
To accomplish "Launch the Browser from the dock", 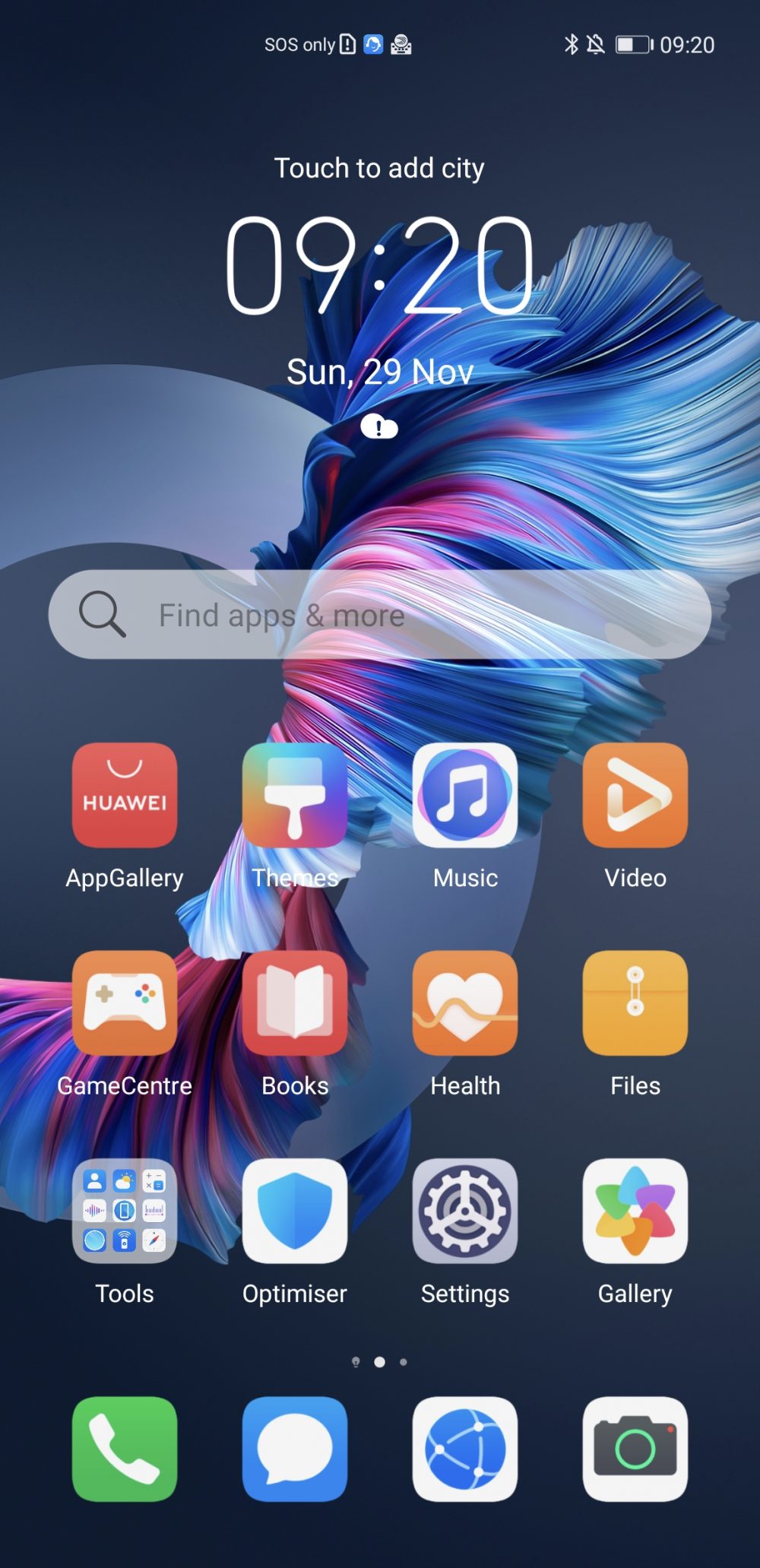I will point(465,1449).
